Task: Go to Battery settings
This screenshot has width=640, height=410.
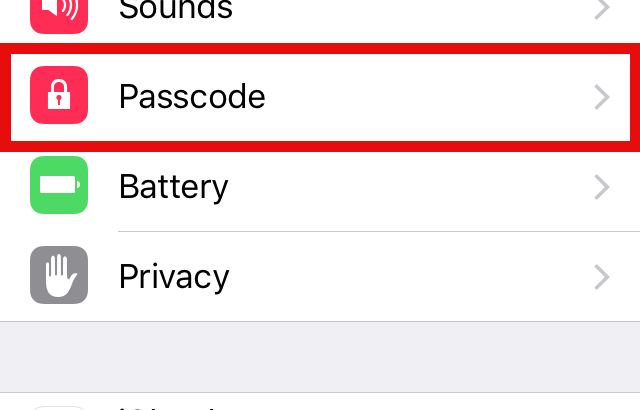Action: coord(320,186)
